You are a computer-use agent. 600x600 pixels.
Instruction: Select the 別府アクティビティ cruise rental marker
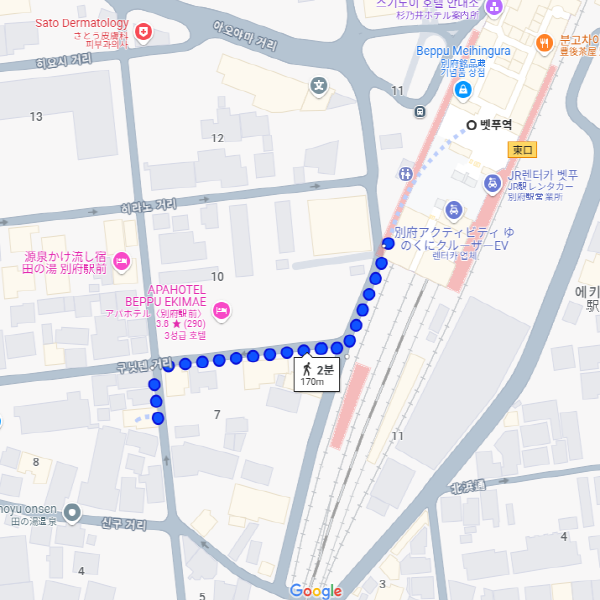454,210
